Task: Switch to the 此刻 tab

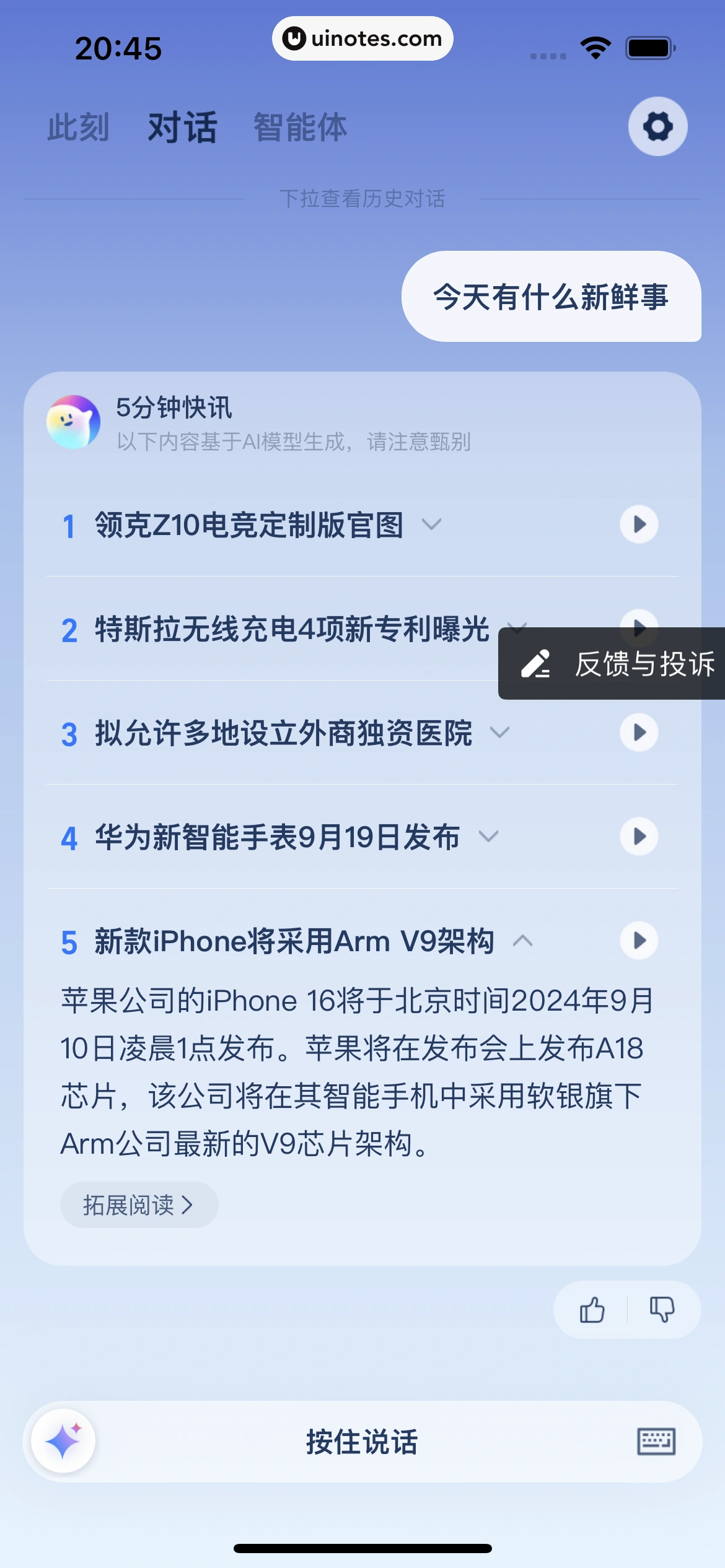Action: point(79,128)
